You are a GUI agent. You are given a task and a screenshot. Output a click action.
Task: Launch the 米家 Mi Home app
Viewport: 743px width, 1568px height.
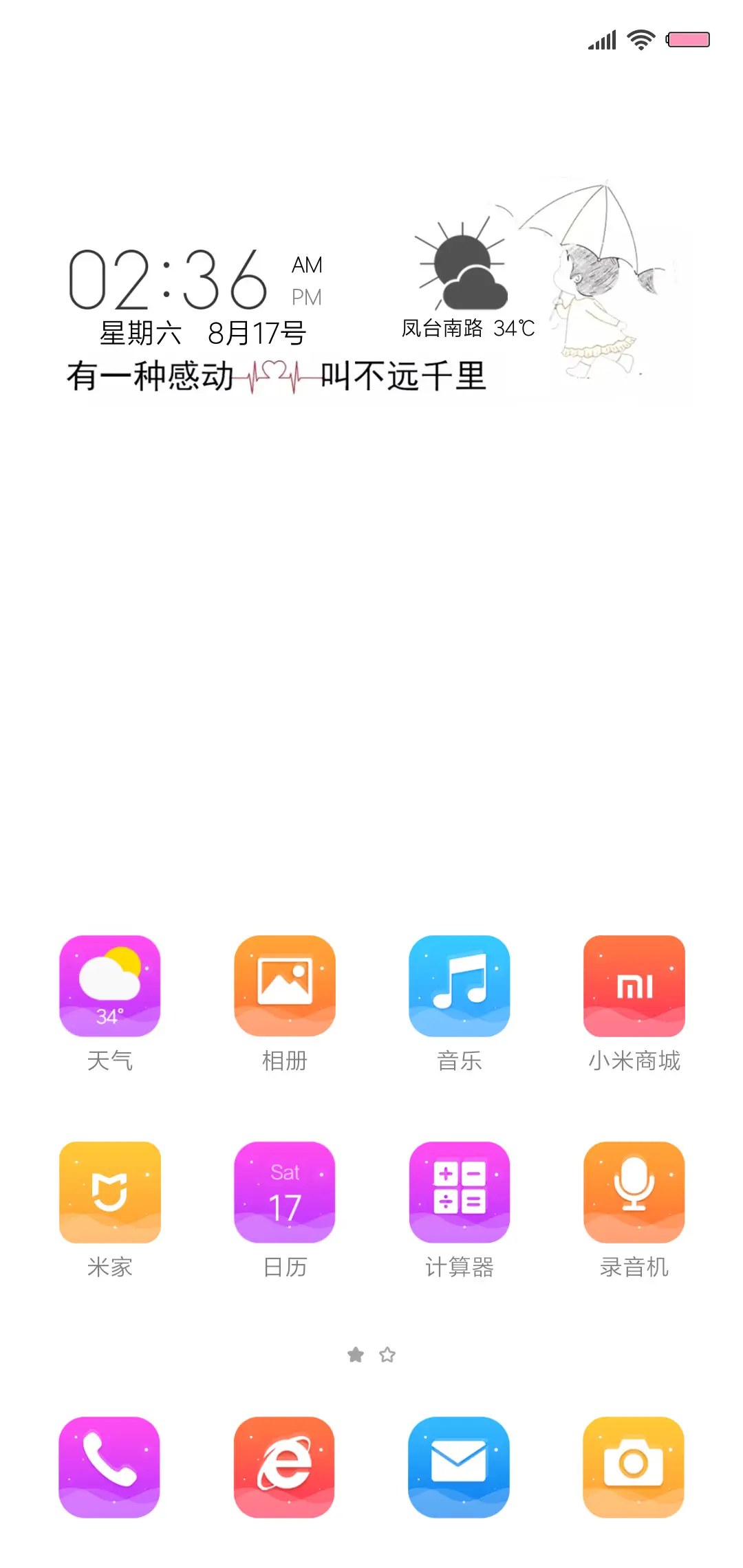pyautogui.click(x=110, y=1193)
